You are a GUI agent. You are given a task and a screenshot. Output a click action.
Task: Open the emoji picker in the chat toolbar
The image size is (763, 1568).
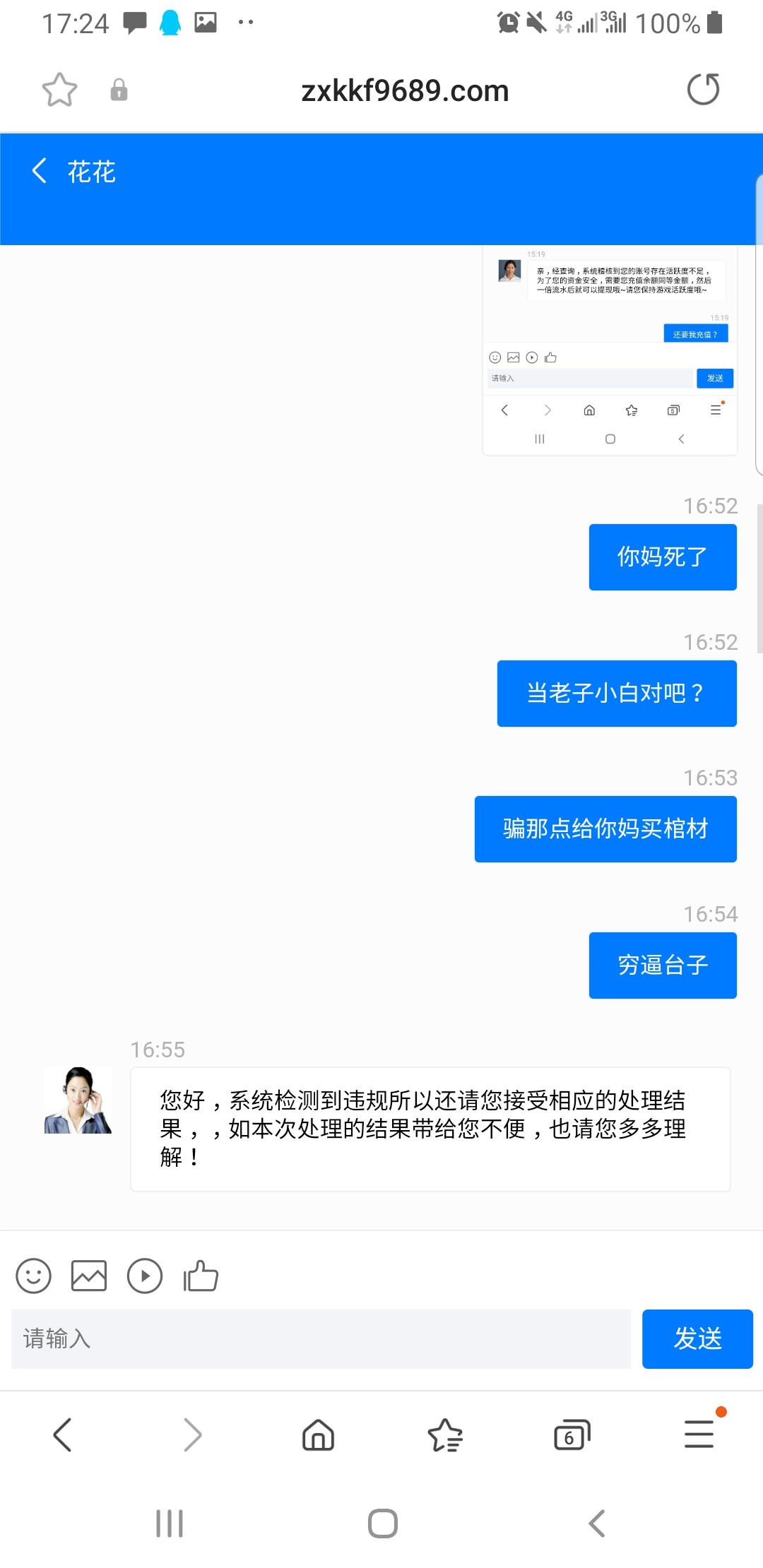pyautogui.click(x=33, y=1276)
